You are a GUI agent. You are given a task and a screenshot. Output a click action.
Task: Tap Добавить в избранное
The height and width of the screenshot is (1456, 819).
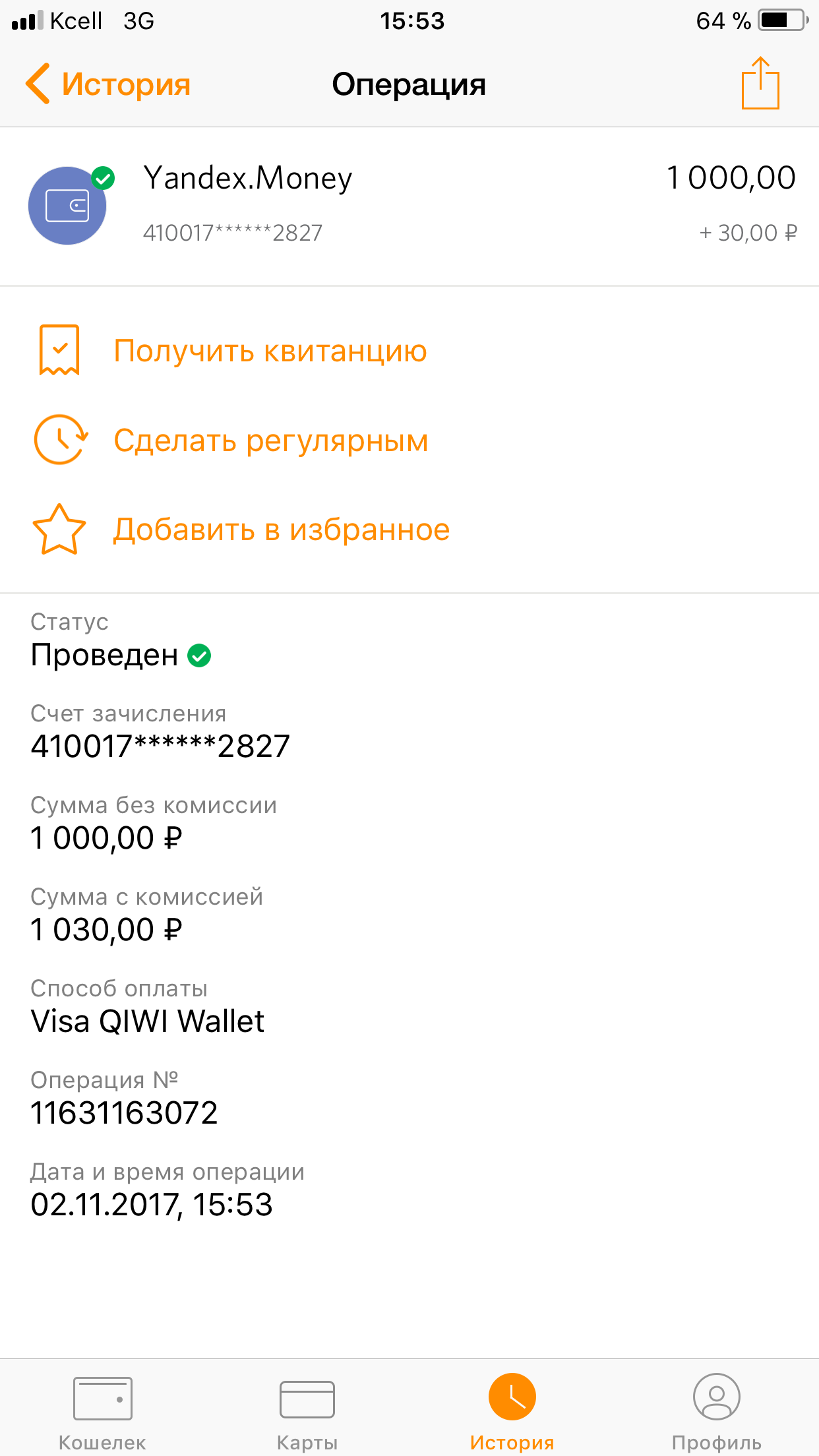point(281,530)
